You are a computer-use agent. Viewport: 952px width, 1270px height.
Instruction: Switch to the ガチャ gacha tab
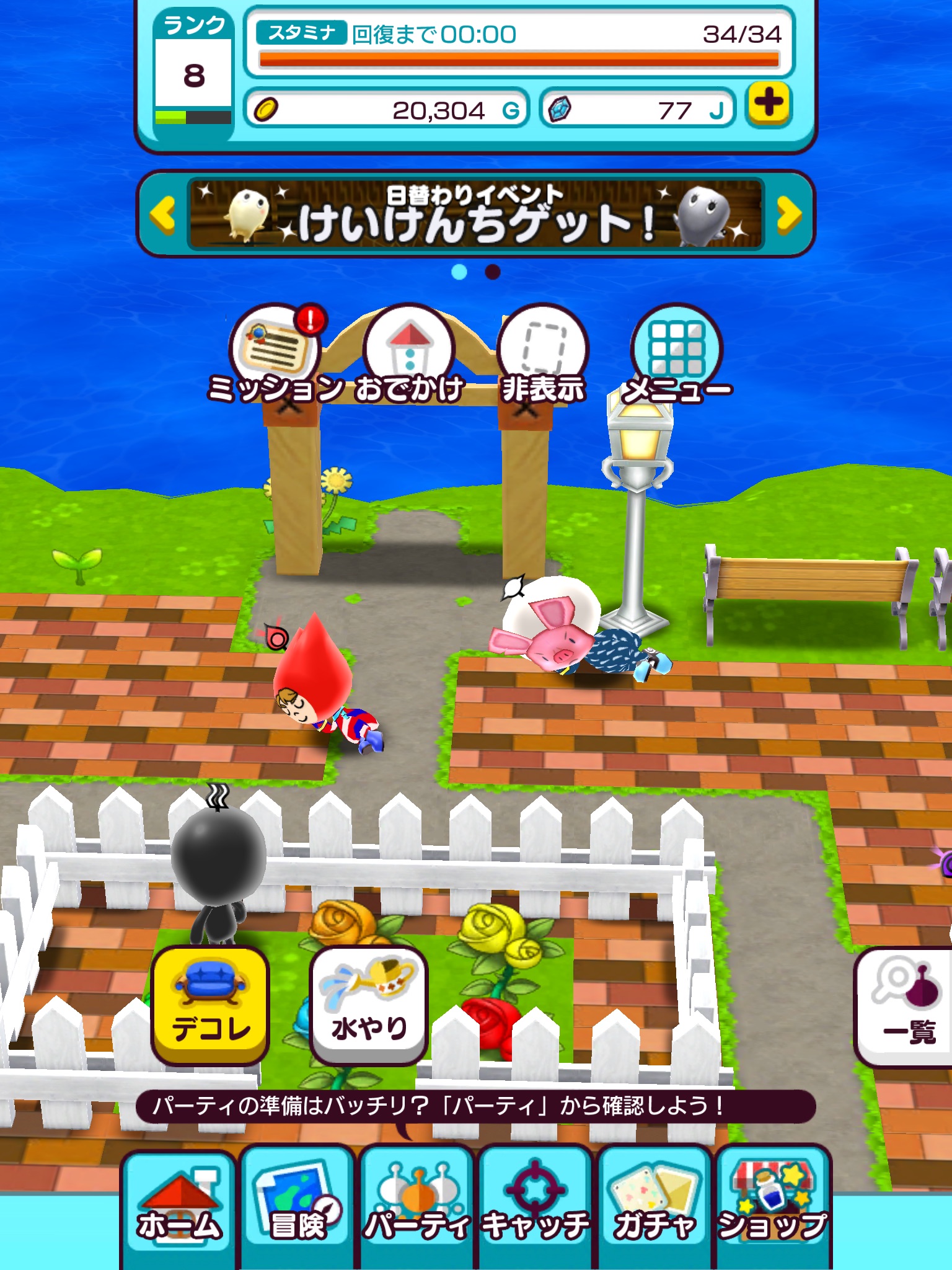coord(654,1206)
